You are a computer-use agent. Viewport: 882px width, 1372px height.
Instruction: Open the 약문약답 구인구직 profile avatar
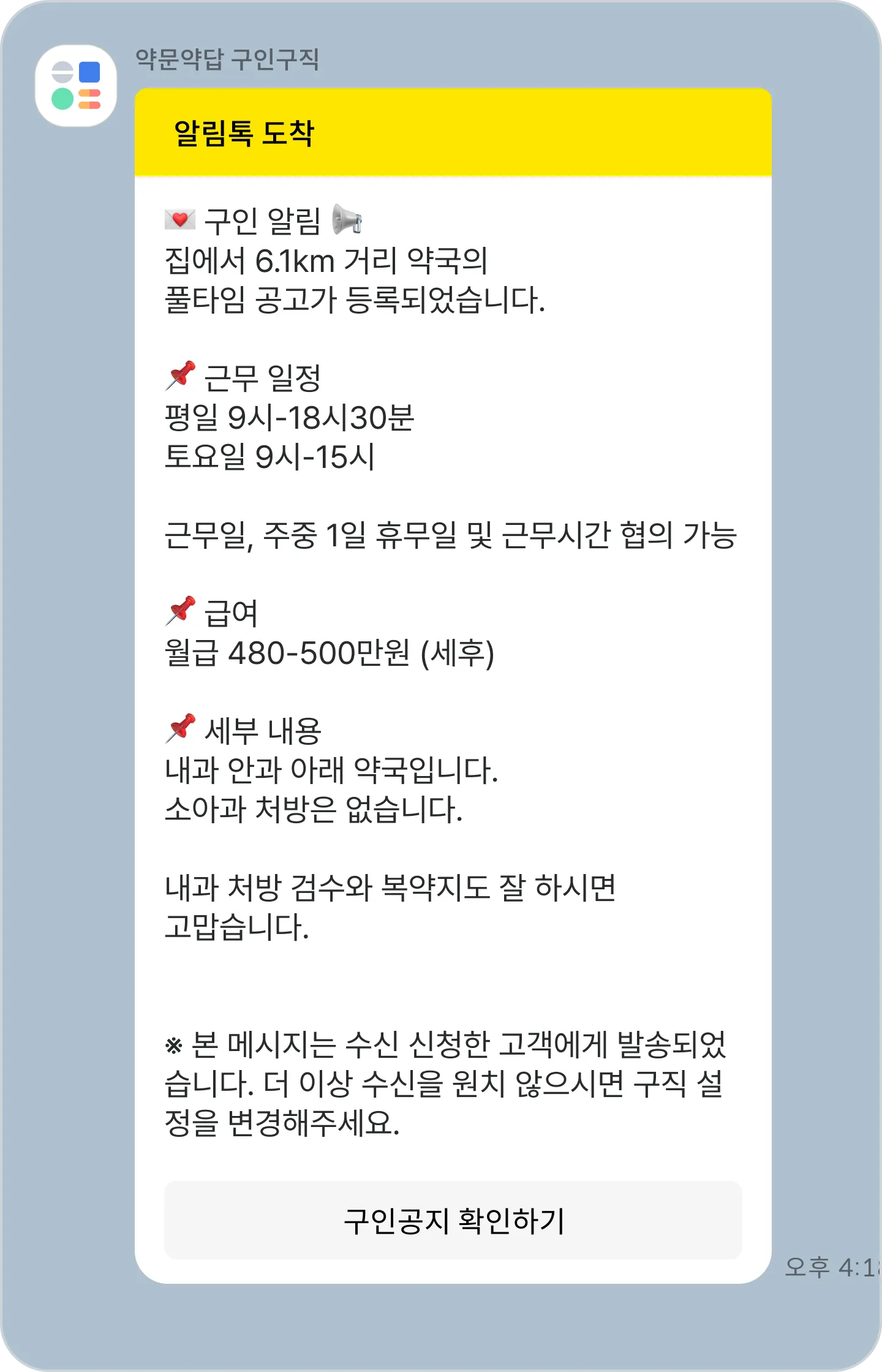pyautogui.click(x=76, y=86)
